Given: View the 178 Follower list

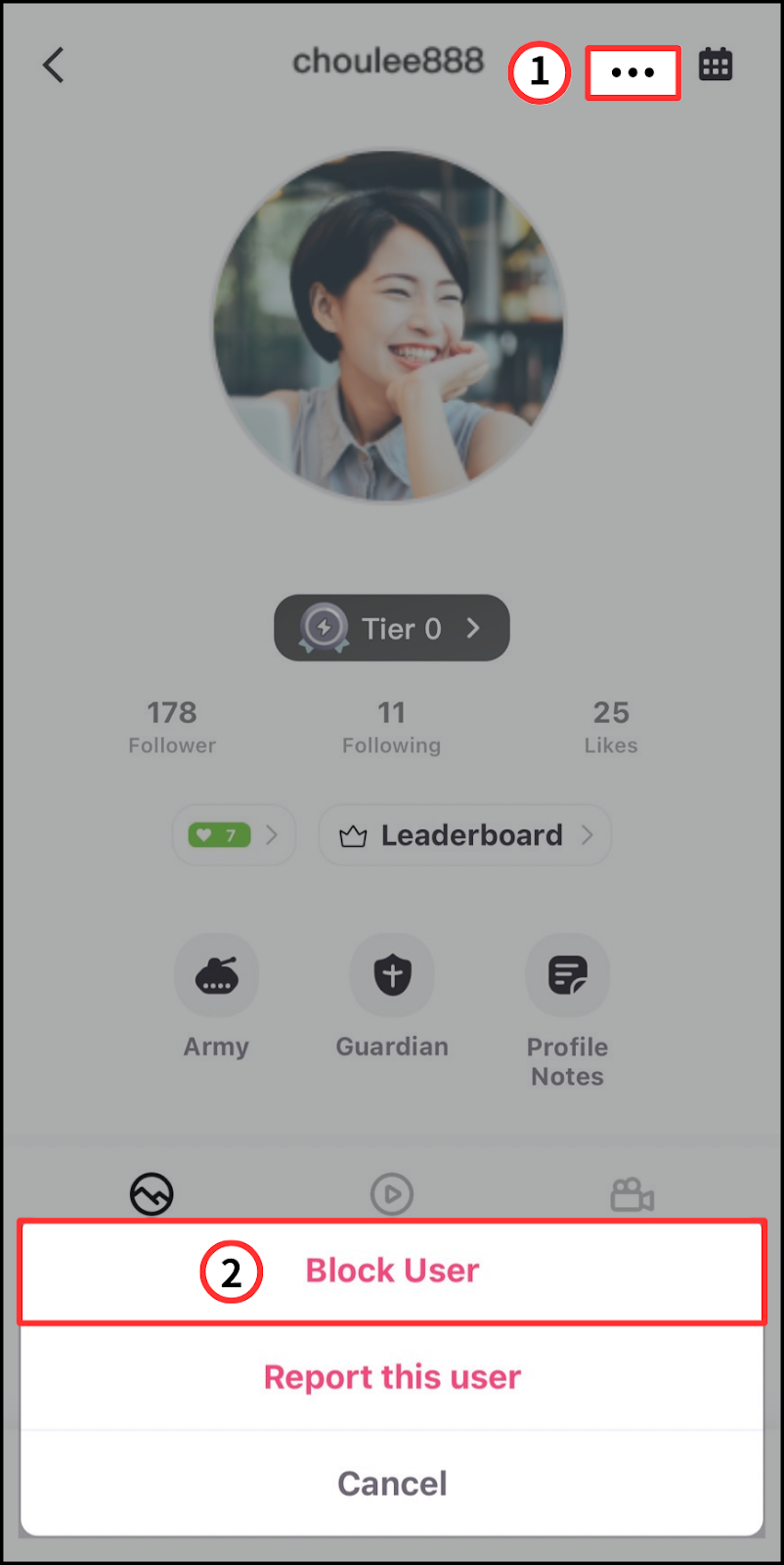Looking at the screenshot, I should point(172,727).
